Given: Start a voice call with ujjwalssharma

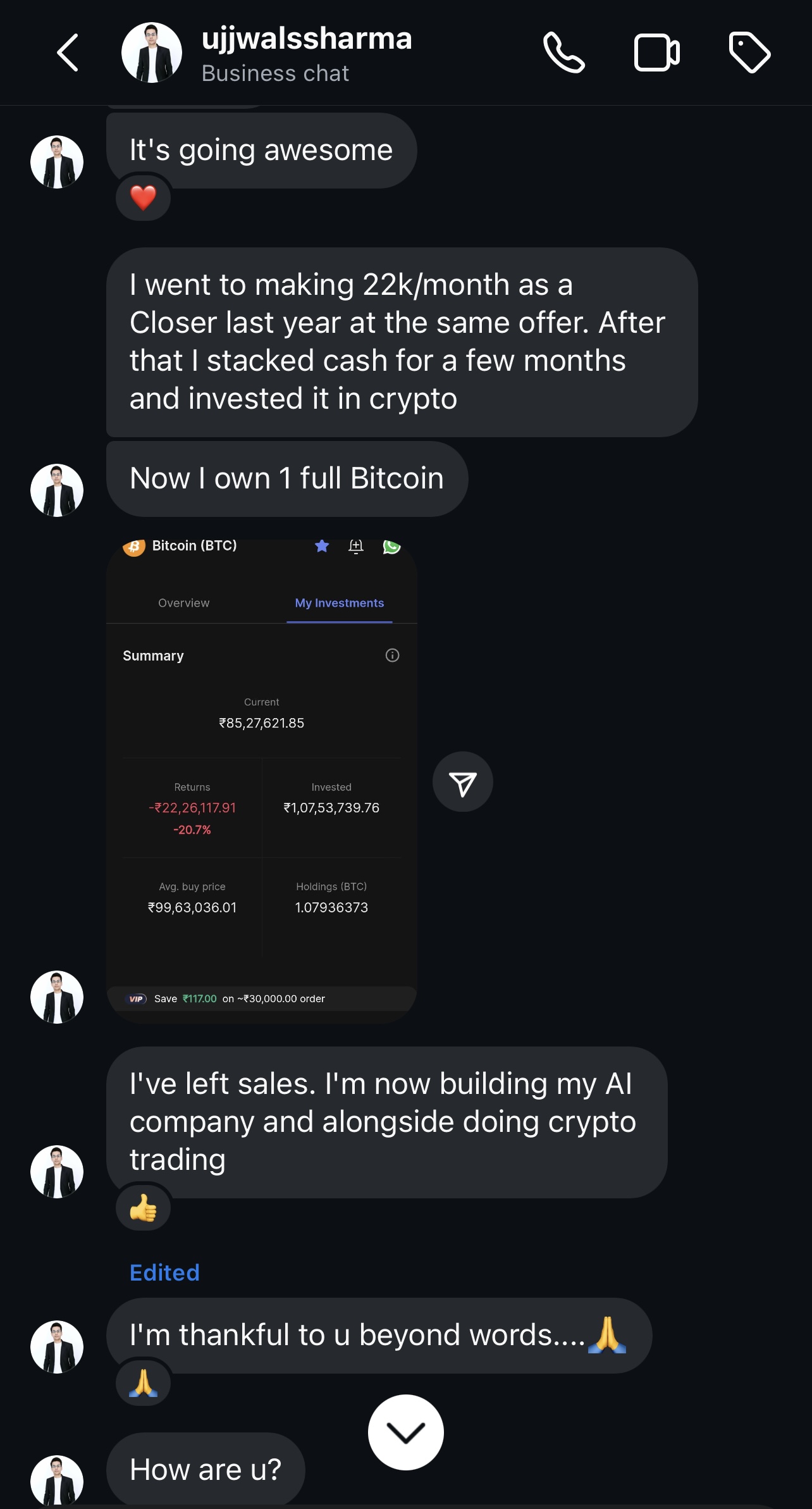Looking at the screenshot, I should coord(564,53).
